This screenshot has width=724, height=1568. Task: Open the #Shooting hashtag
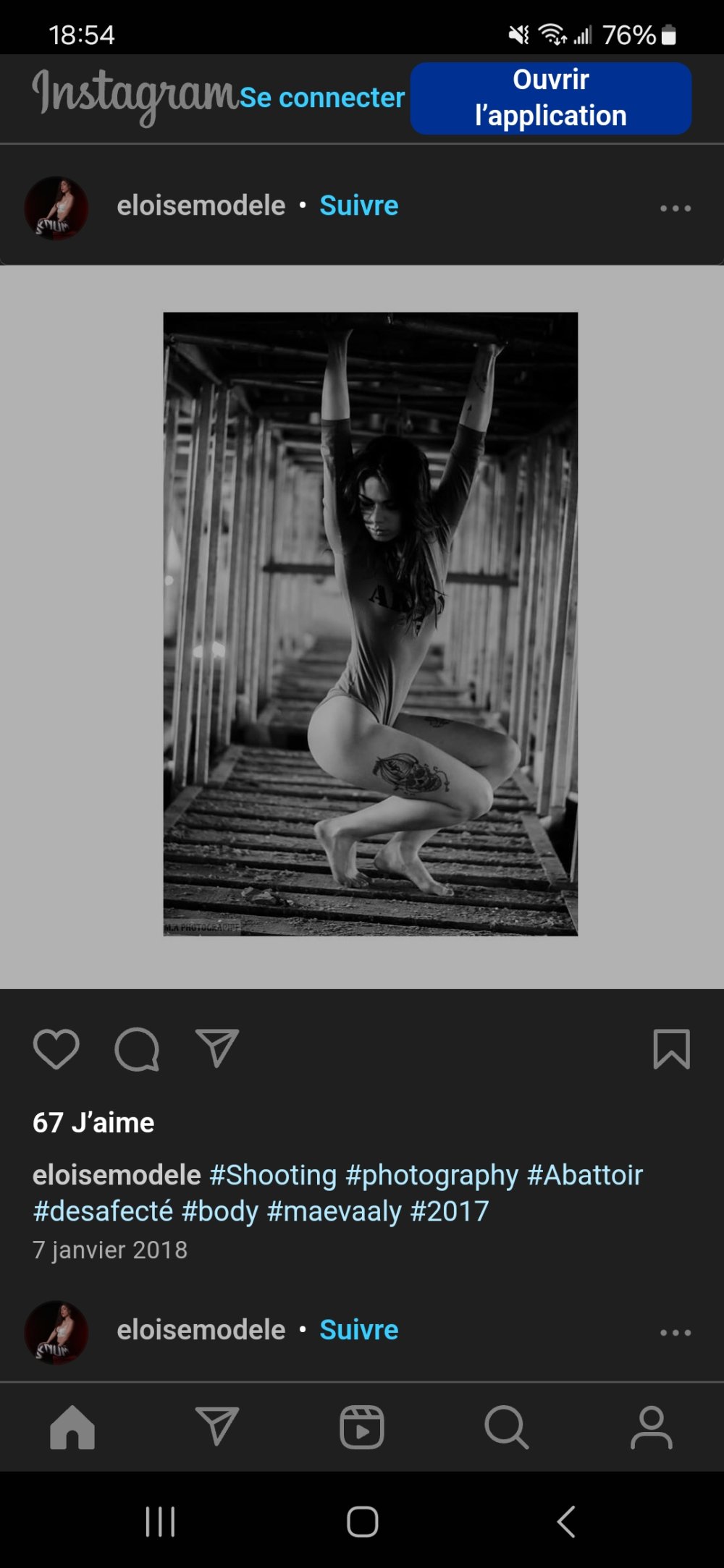point(272,1175)
